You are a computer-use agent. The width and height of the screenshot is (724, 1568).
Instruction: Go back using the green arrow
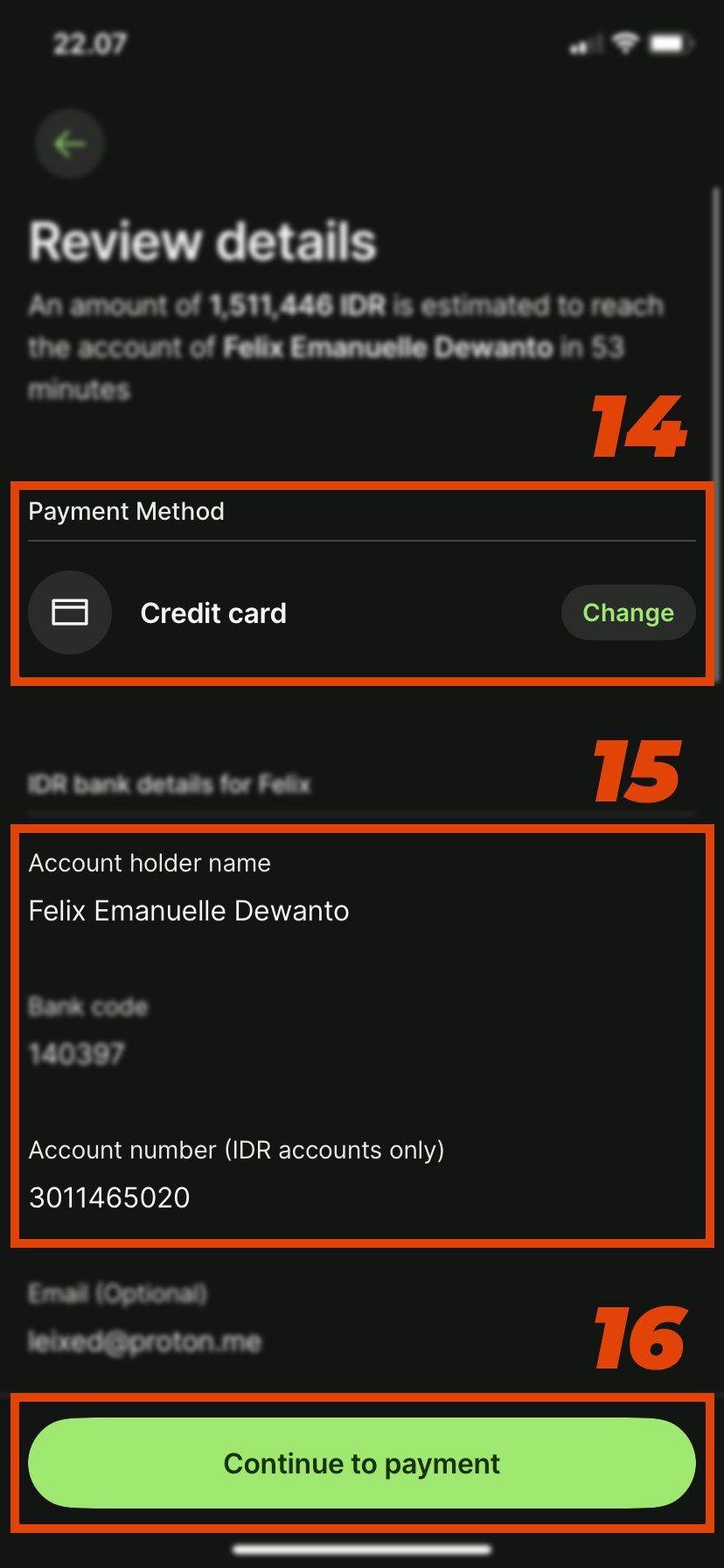70,143
